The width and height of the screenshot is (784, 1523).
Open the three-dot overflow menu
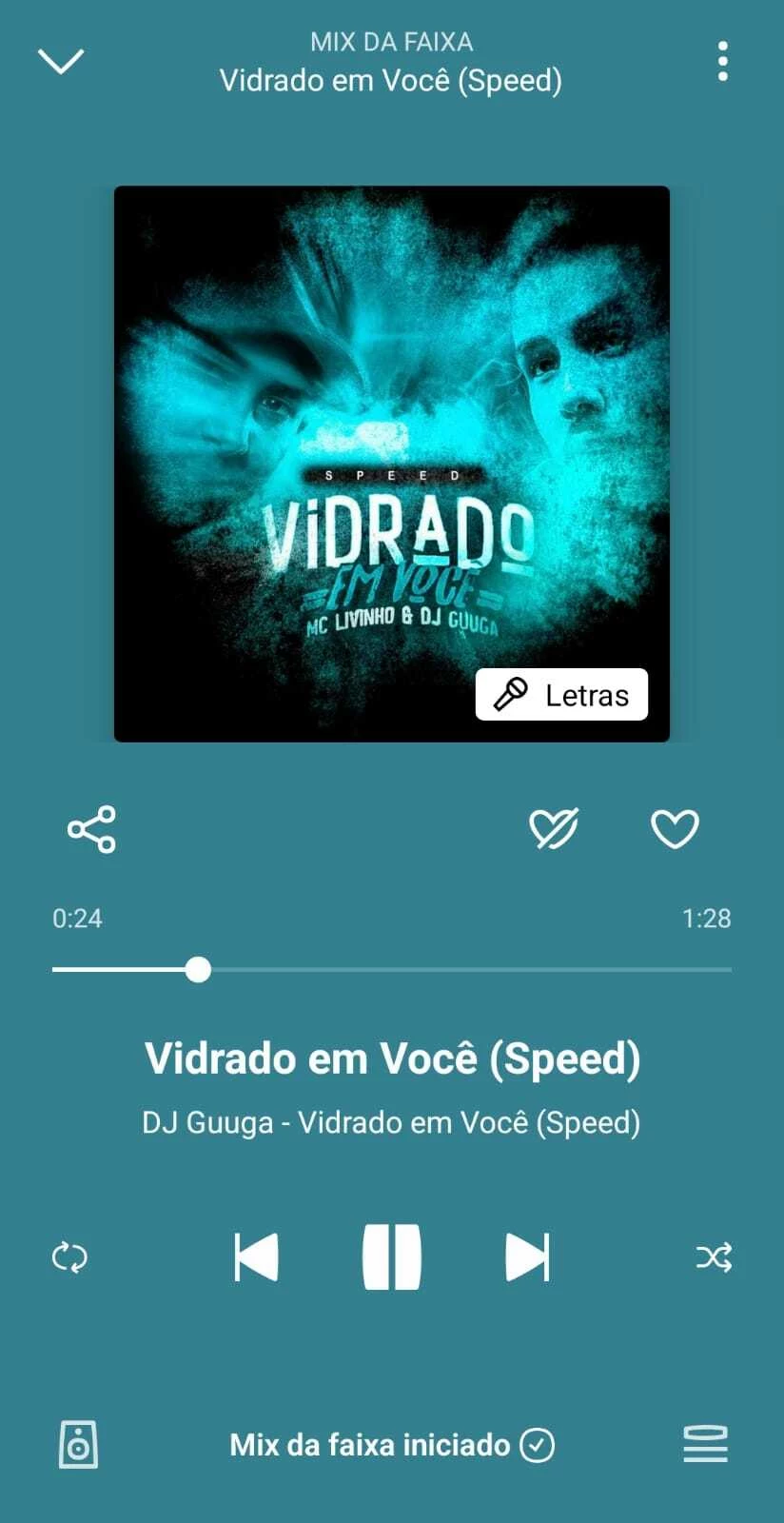point(723,61)
